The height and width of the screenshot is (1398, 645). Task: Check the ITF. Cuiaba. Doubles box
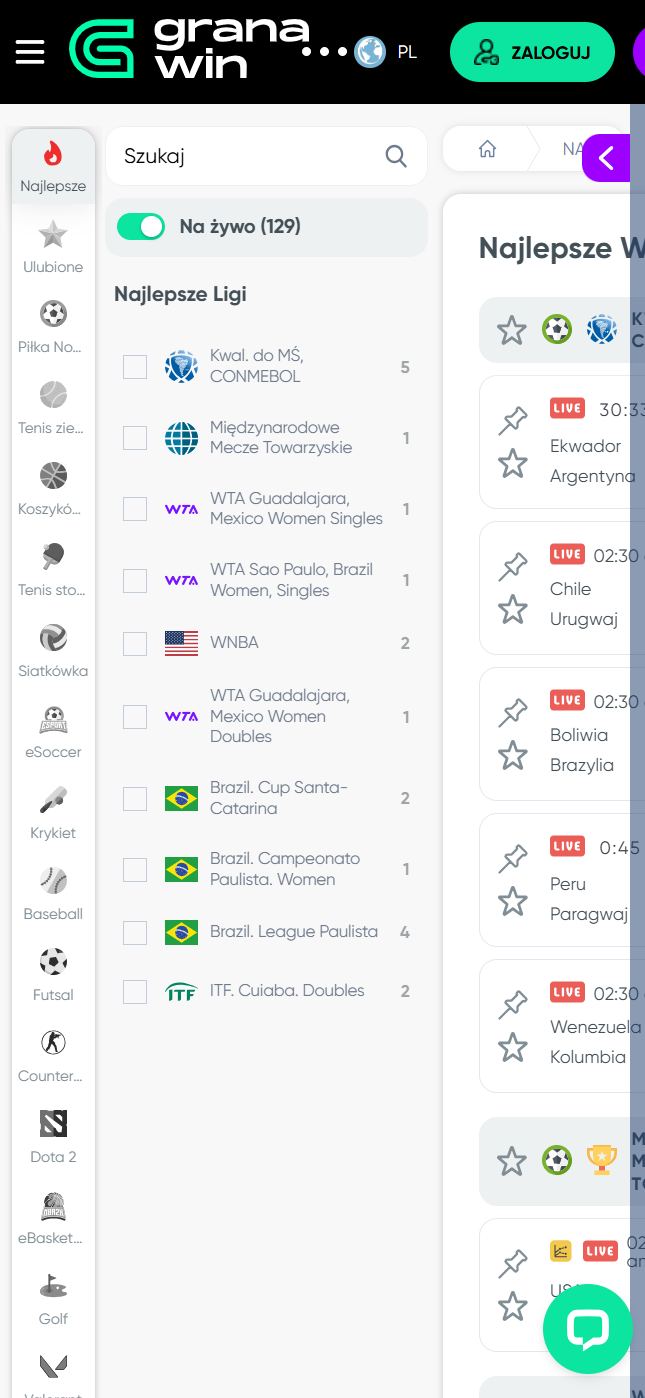[135, 991]
